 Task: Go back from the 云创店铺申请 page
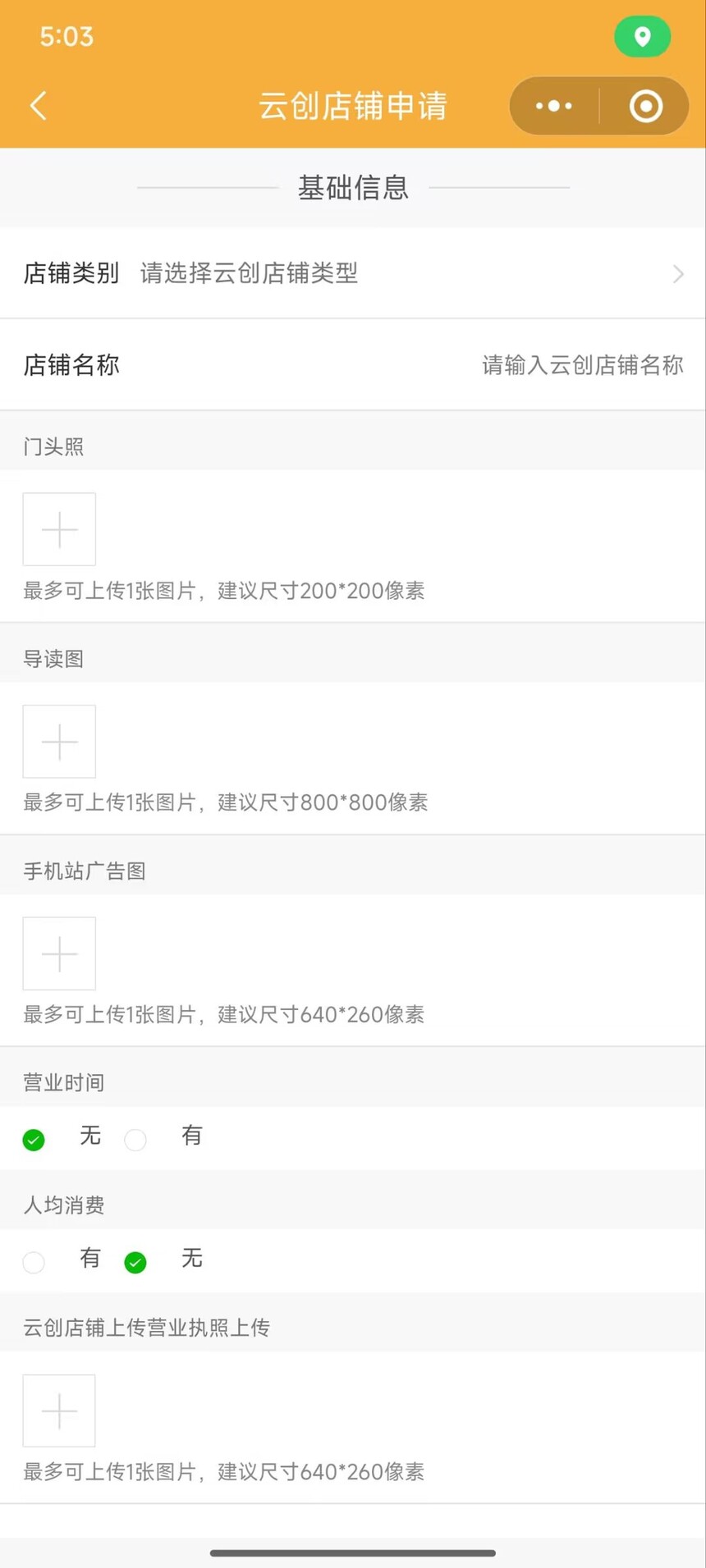point(38,106)
